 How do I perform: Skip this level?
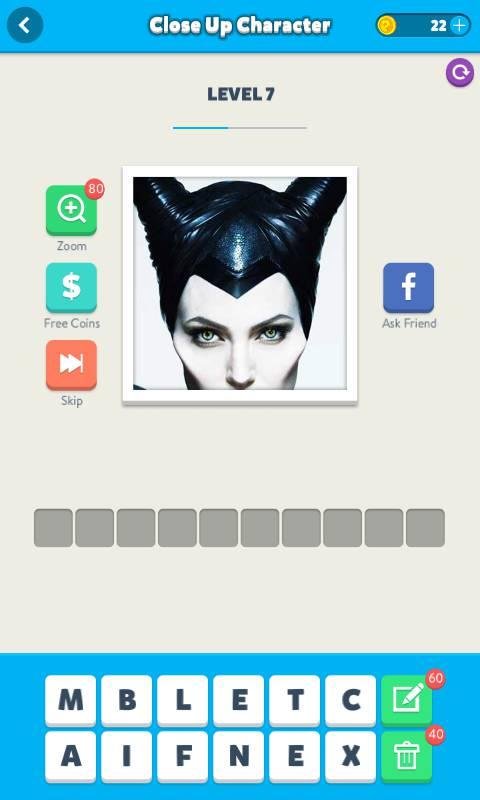71,365
